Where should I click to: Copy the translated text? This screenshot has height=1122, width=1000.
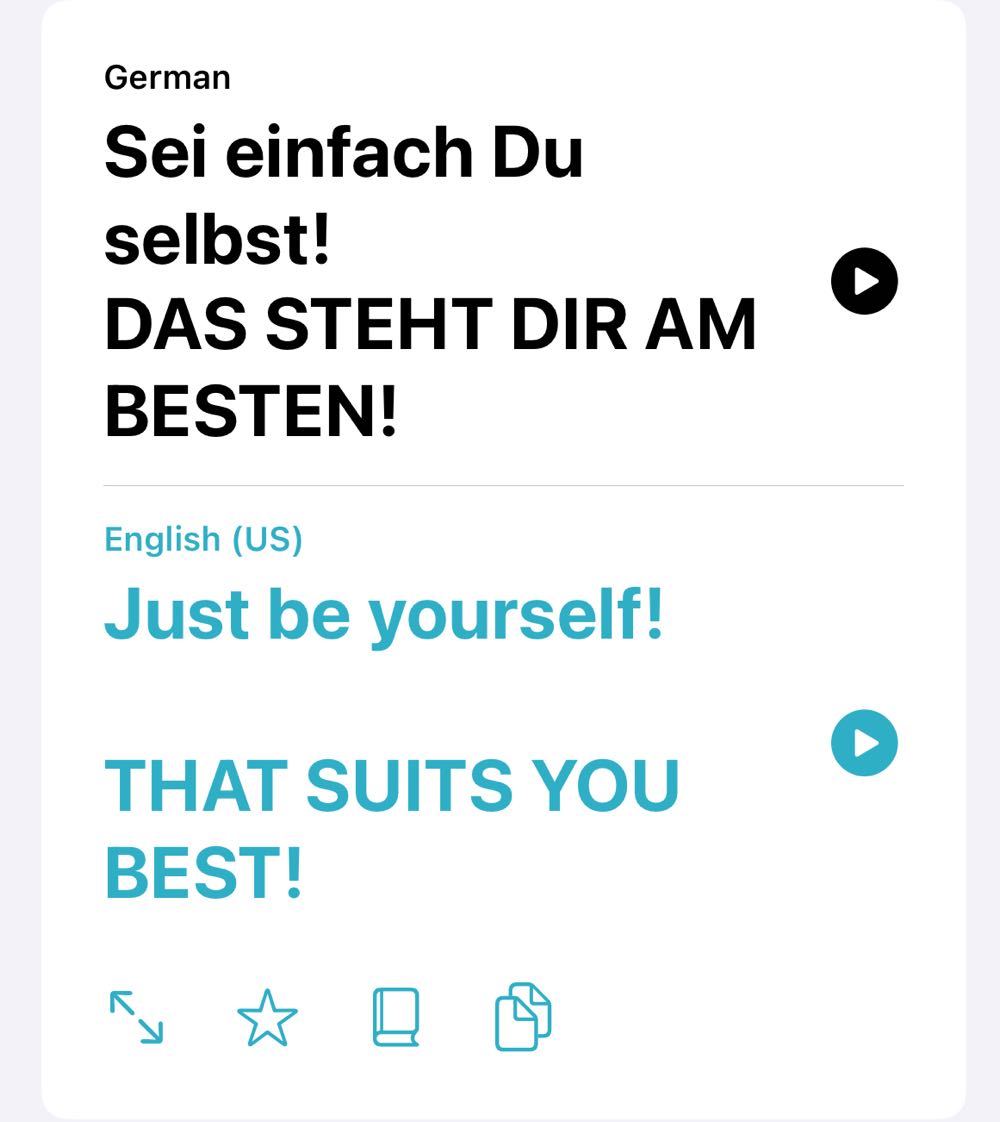coord(523,1017)
